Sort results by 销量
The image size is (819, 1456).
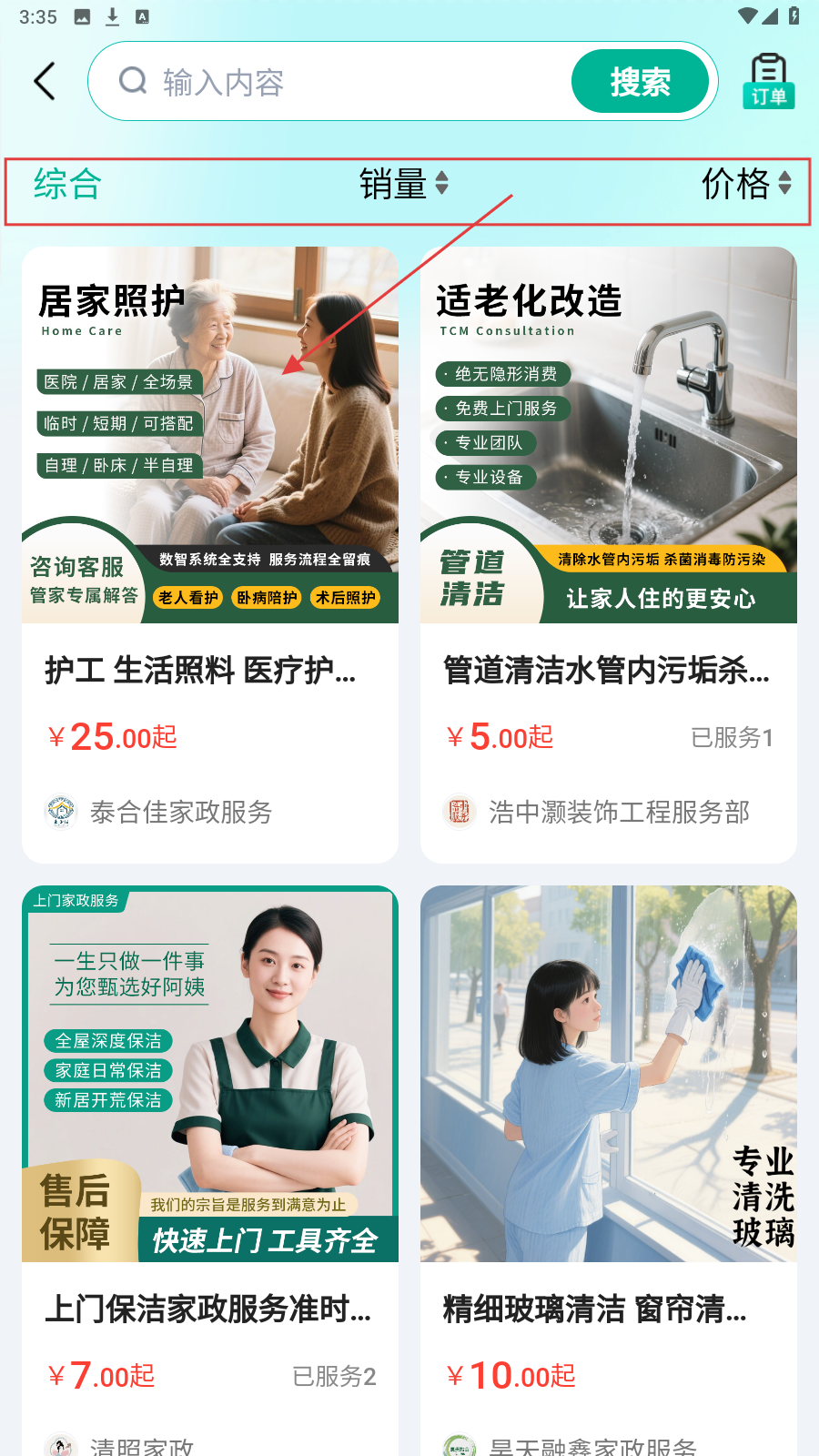point(403,185)
